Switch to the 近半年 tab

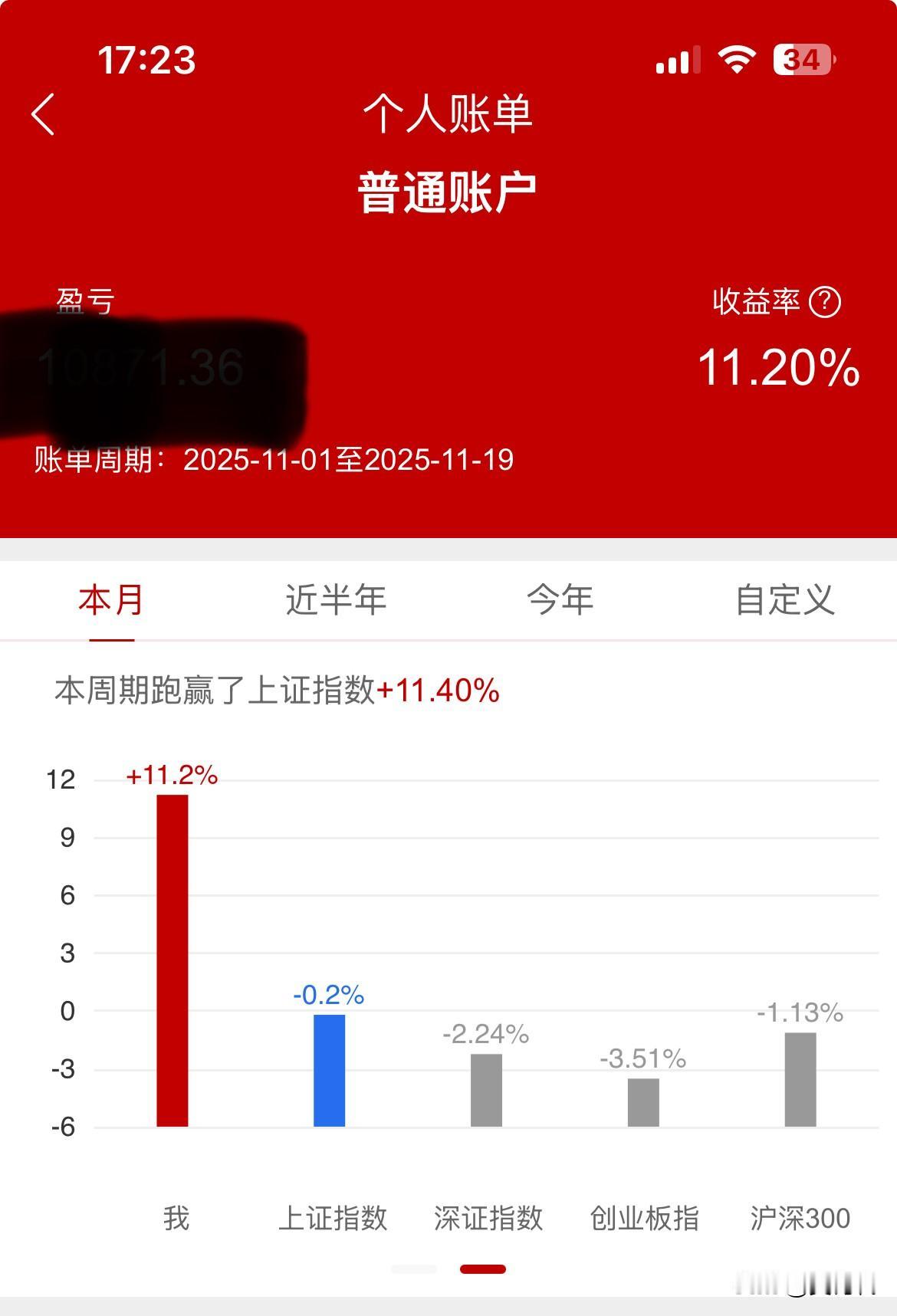point(336,602)
